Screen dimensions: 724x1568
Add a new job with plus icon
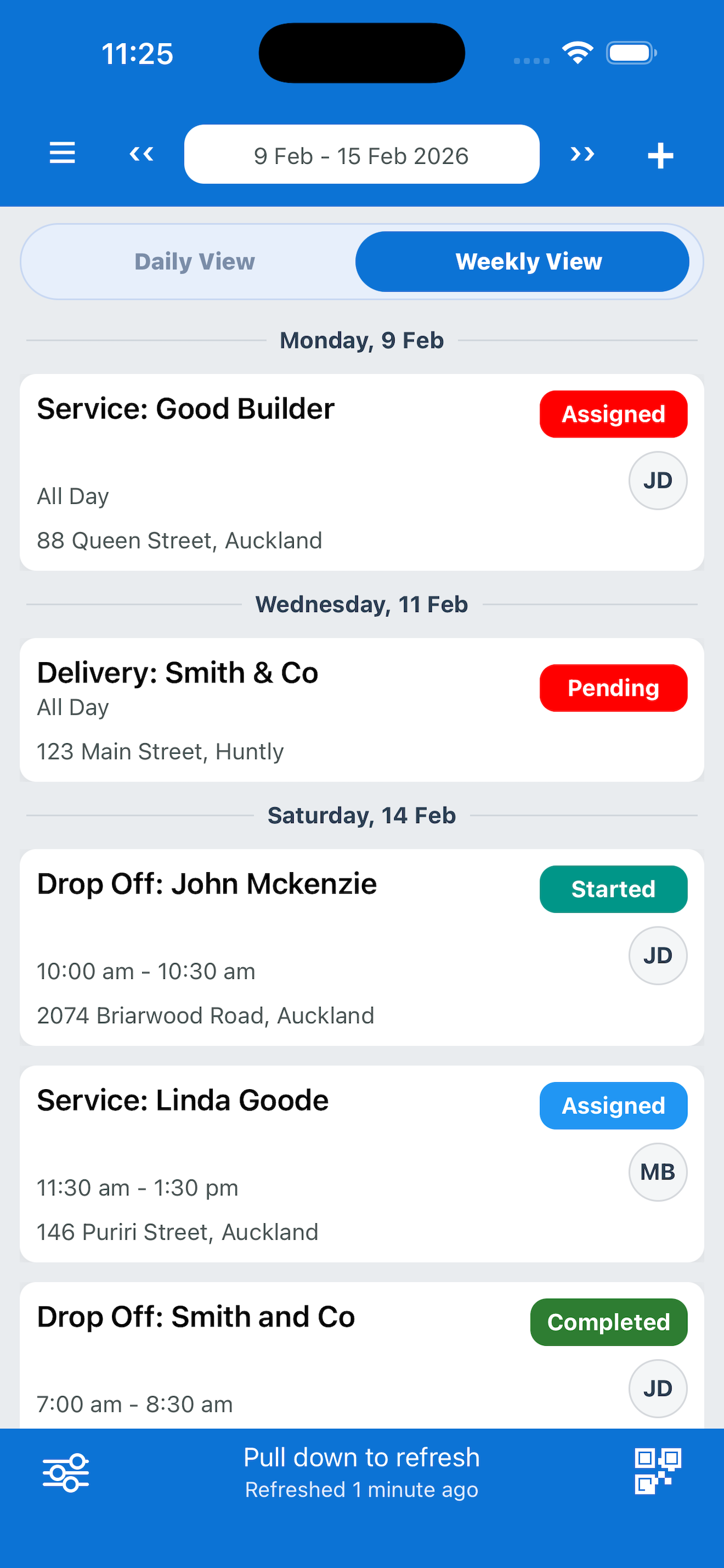pos(660,156)
